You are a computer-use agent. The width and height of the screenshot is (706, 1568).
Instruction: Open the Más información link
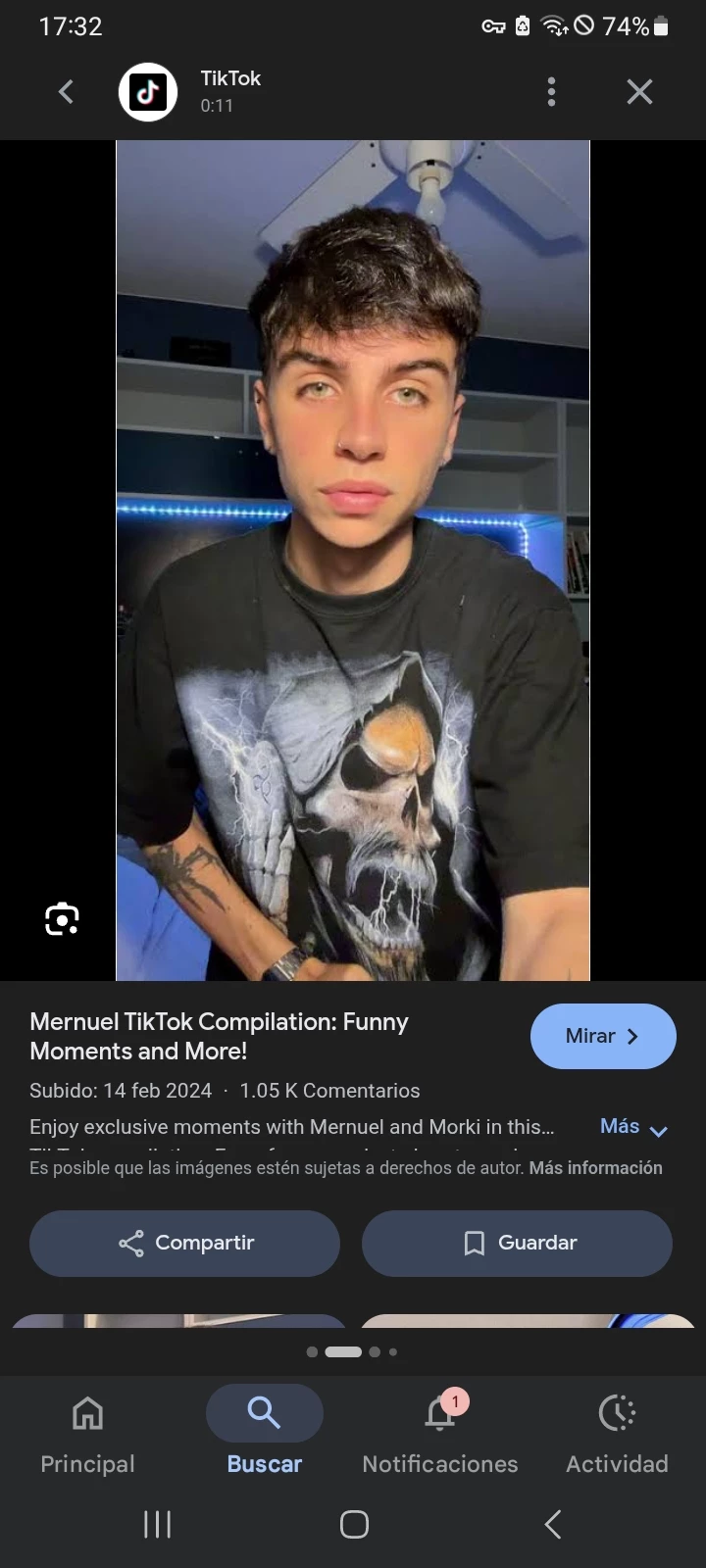coord(595,1168)
